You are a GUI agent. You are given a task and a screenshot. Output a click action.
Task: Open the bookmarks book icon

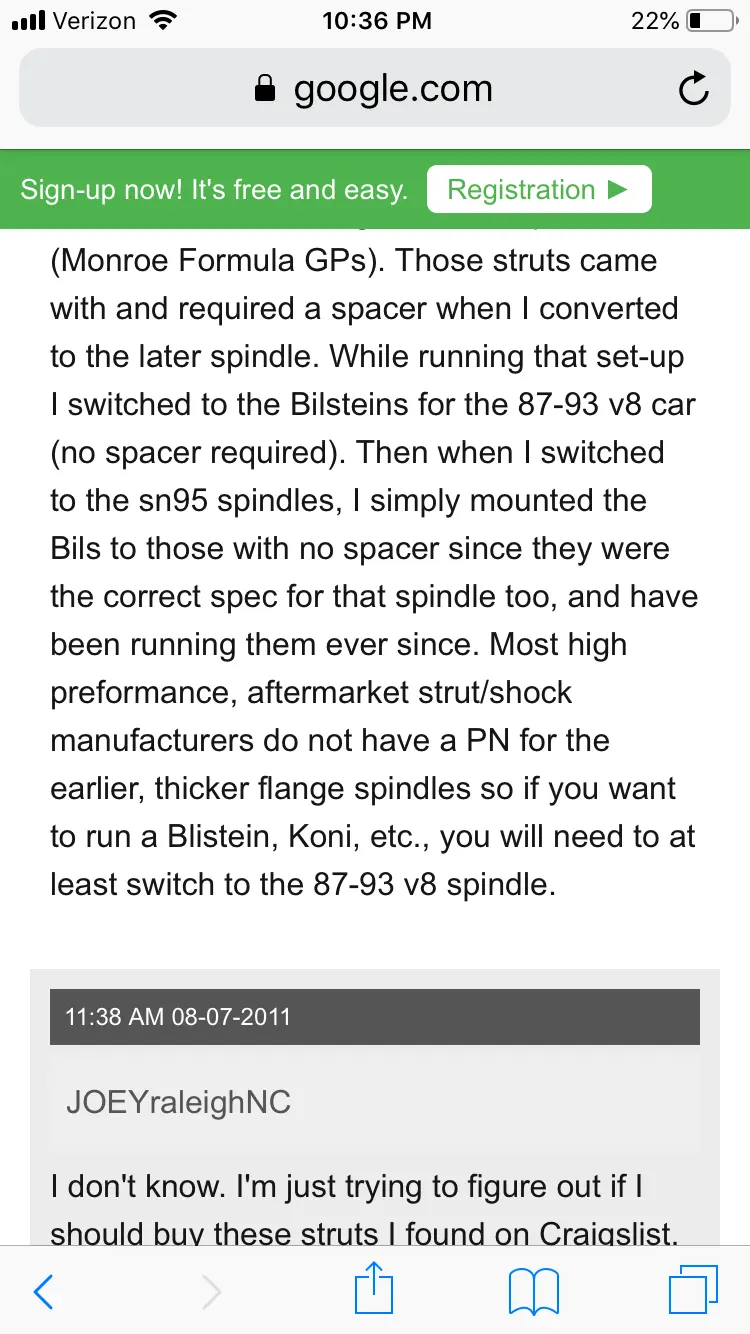pyautogui.click(x=533, y=1292)
